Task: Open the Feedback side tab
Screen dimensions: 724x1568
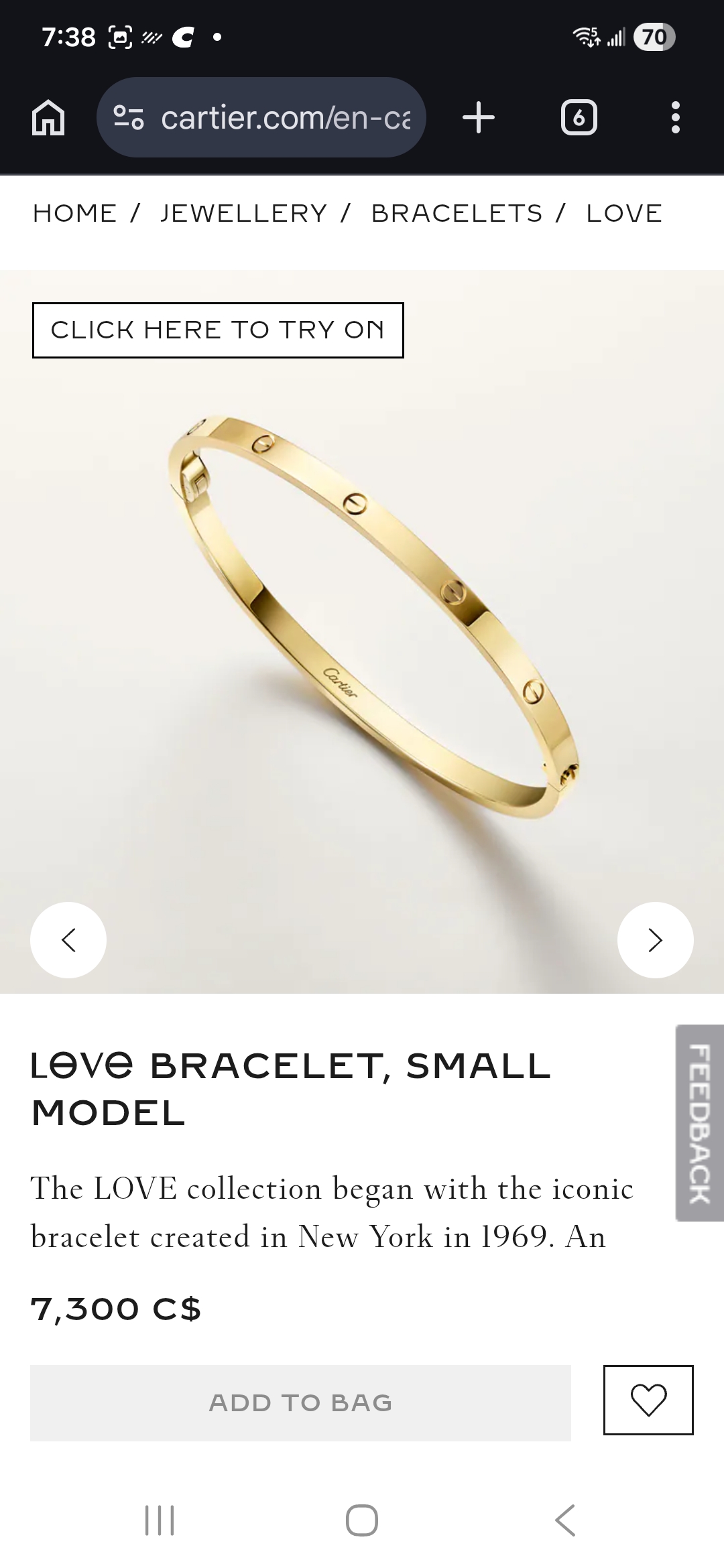Action: [699, 1122]
